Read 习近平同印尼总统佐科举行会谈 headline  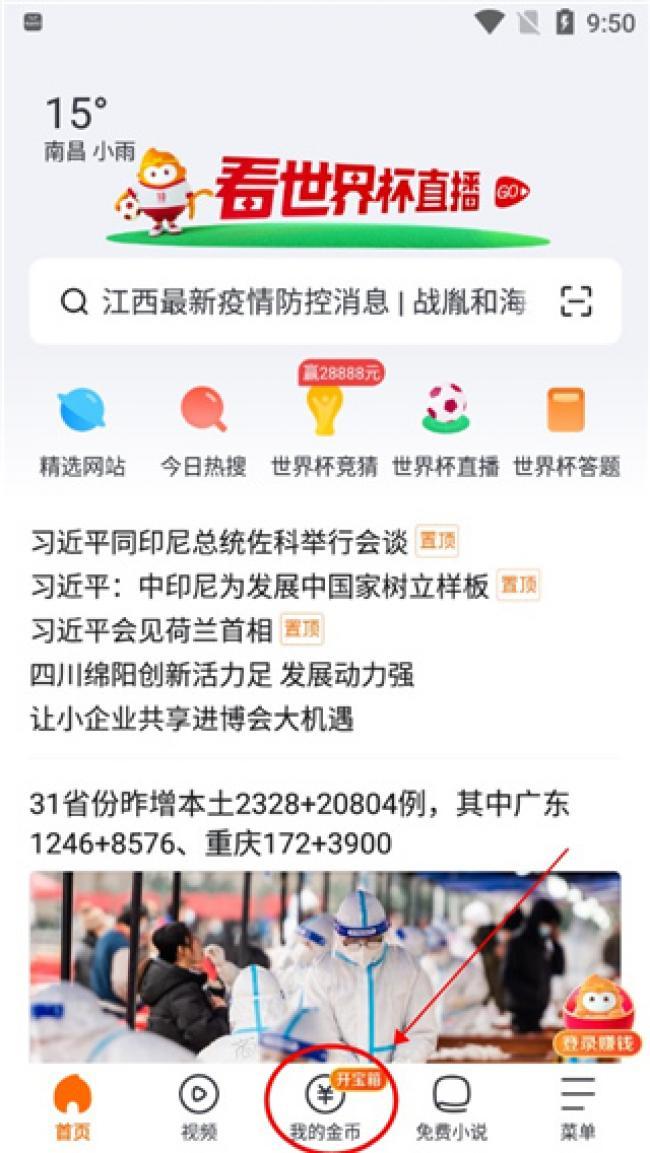click(x=218, y=543)
